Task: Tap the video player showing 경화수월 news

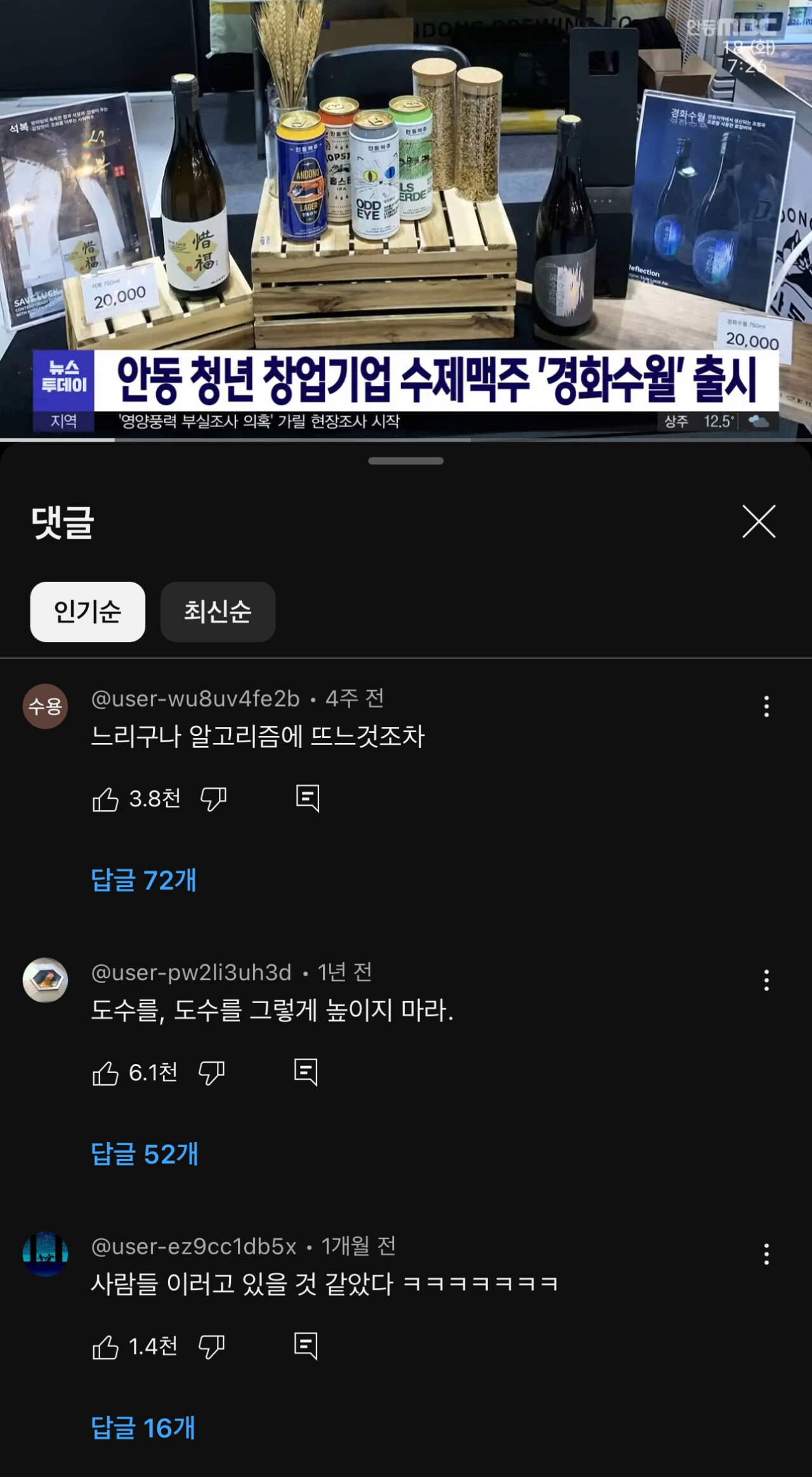Action: (x=406, y=190)
